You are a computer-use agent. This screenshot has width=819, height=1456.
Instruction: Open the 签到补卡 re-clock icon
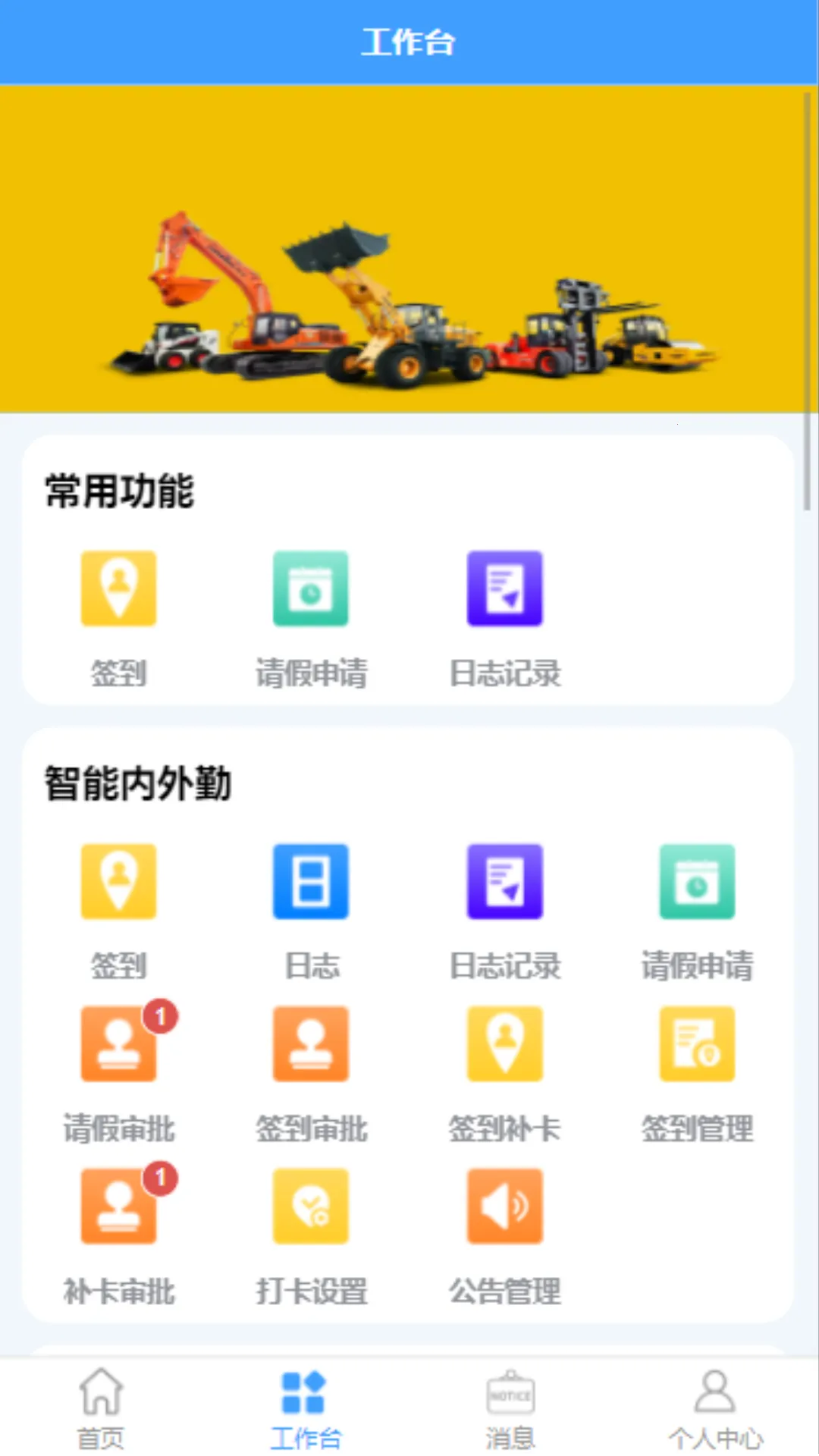504,1043
